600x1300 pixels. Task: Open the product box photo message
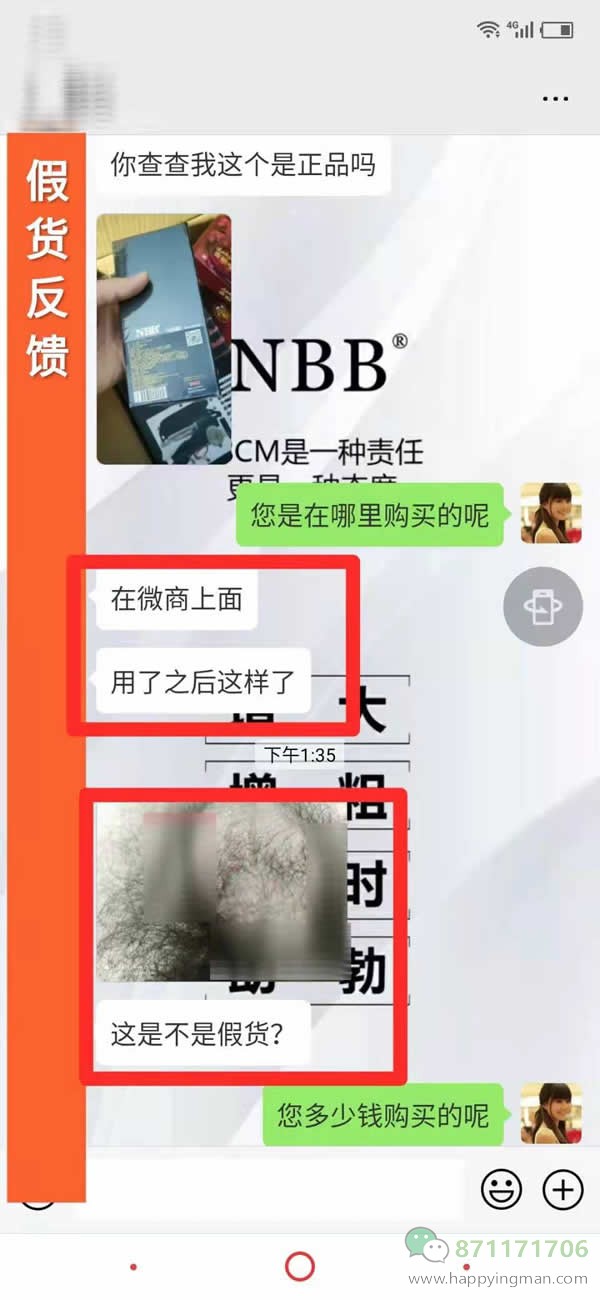tap(163, 339)
